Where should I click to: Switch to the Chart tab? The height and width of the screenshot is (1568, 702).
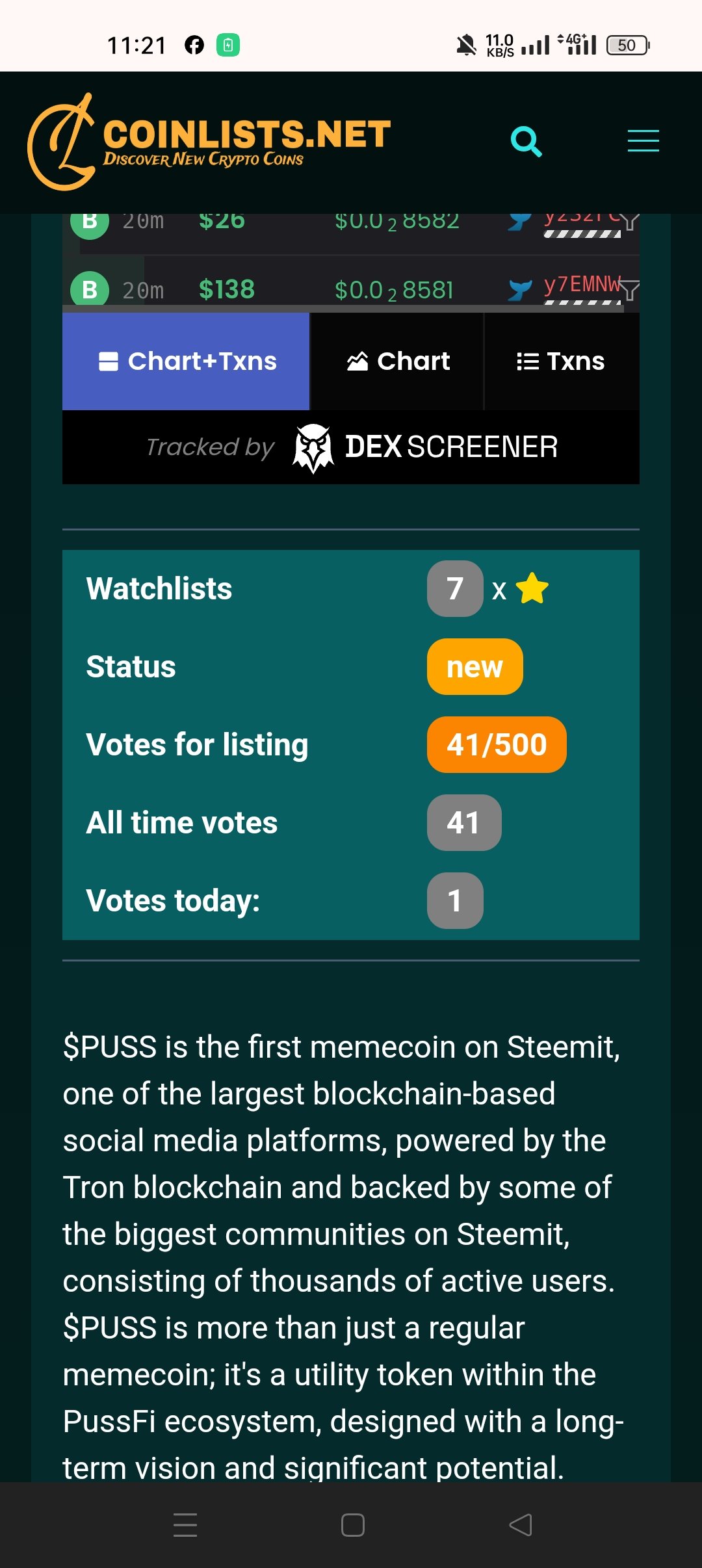(x=397, y=361)
